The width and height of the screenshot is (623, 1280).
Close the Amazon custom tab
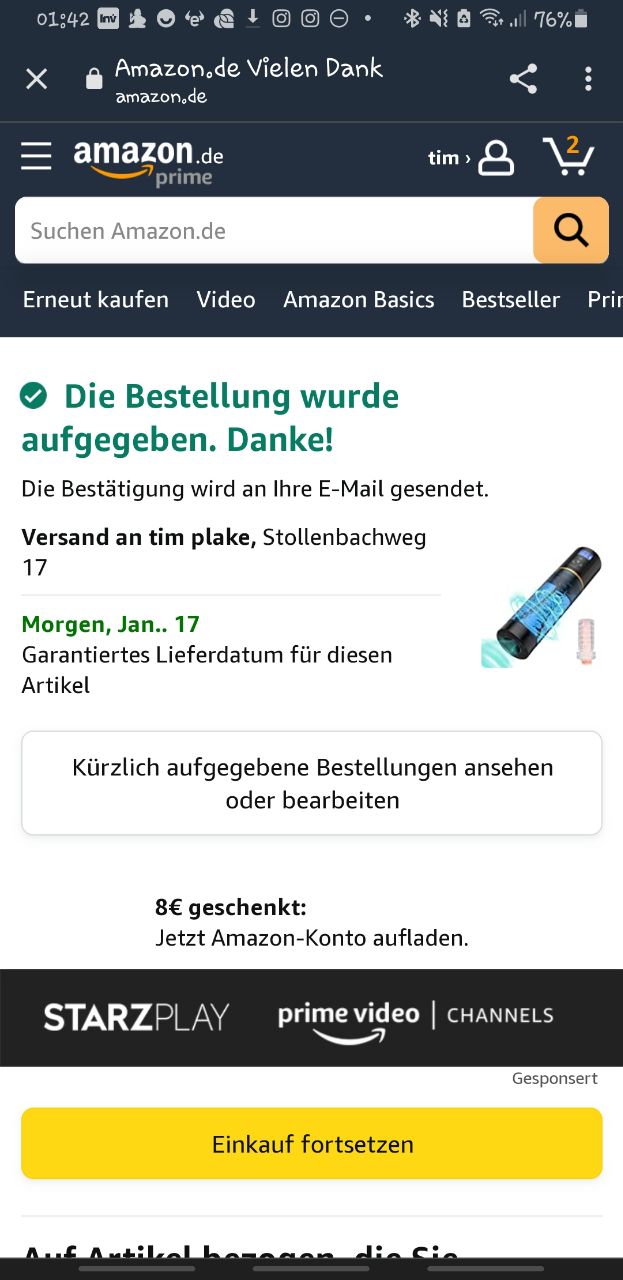pyautogui.click(x=36, y=79)
